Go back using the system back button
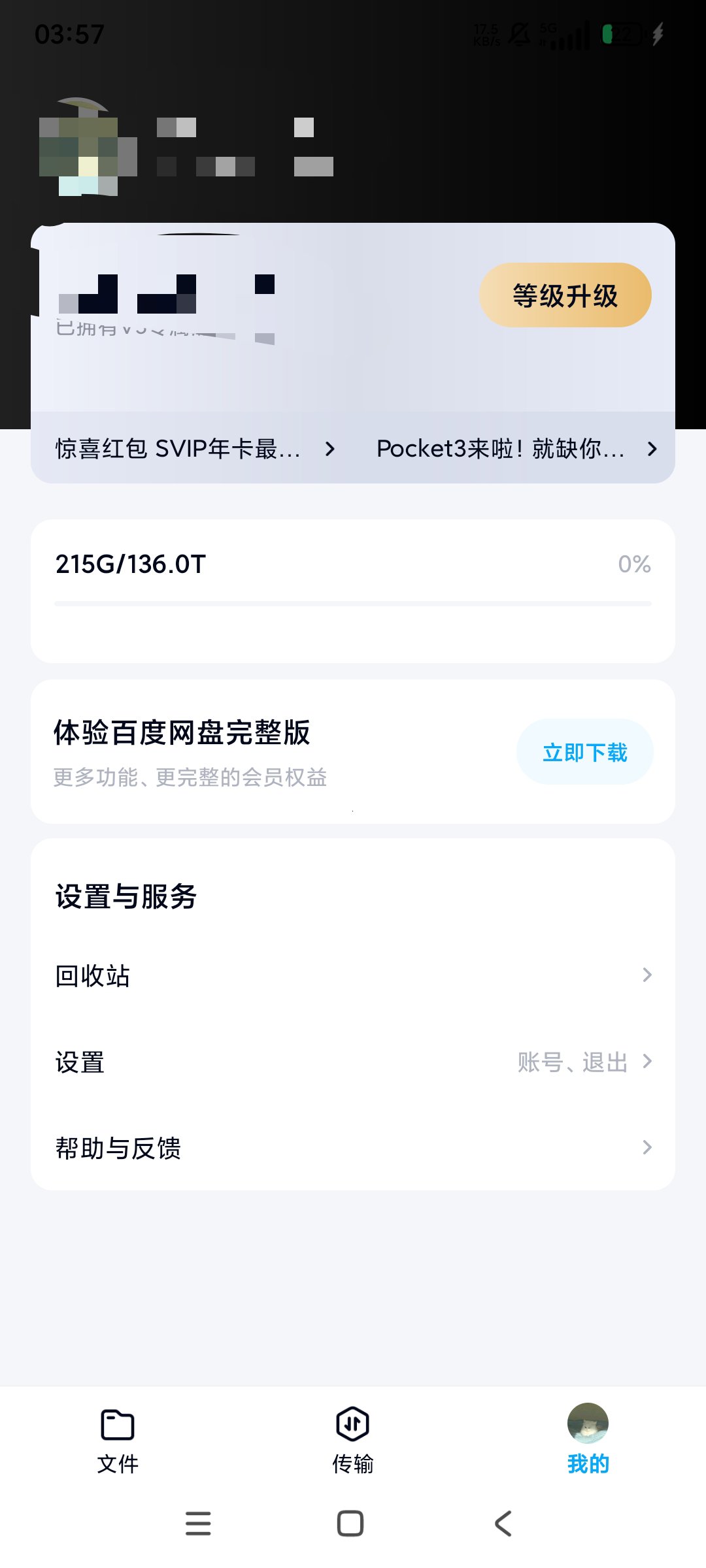This screenshot has width=706, height=1568. (x=503, y=1524)
